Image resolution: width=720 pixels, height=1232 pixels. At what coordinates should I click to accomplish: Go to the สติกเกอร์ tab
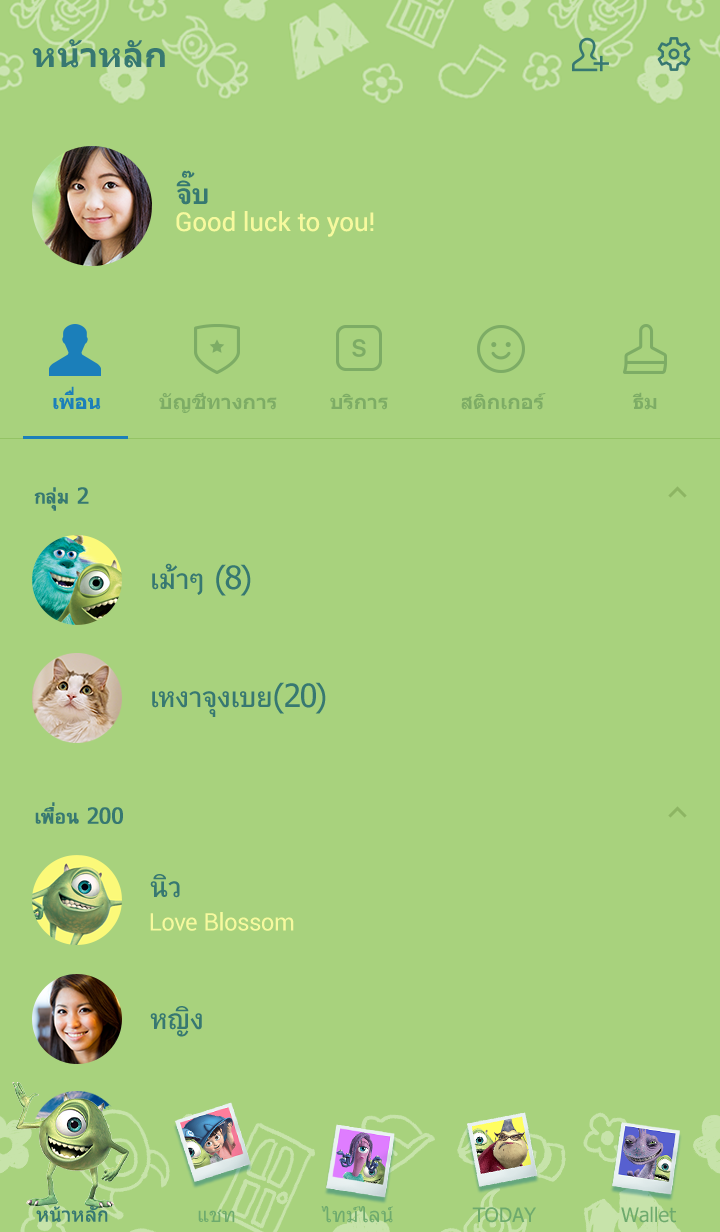coord(501,368)
